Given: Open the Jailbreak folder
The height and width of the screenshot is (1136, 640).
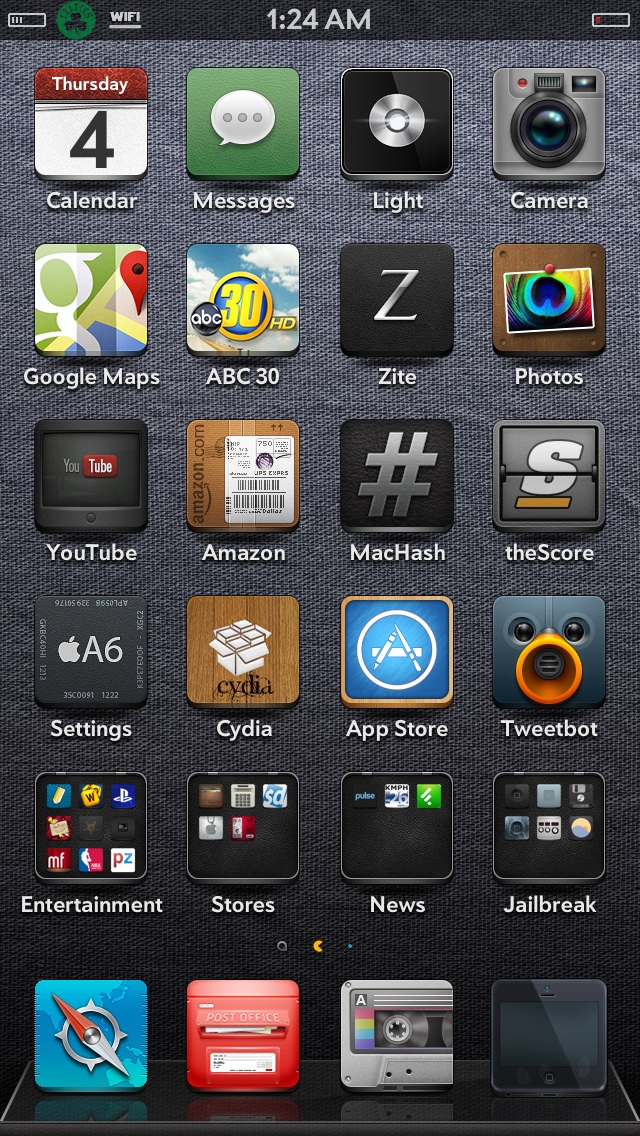Looking at the screenshot, I should (549, 826).
